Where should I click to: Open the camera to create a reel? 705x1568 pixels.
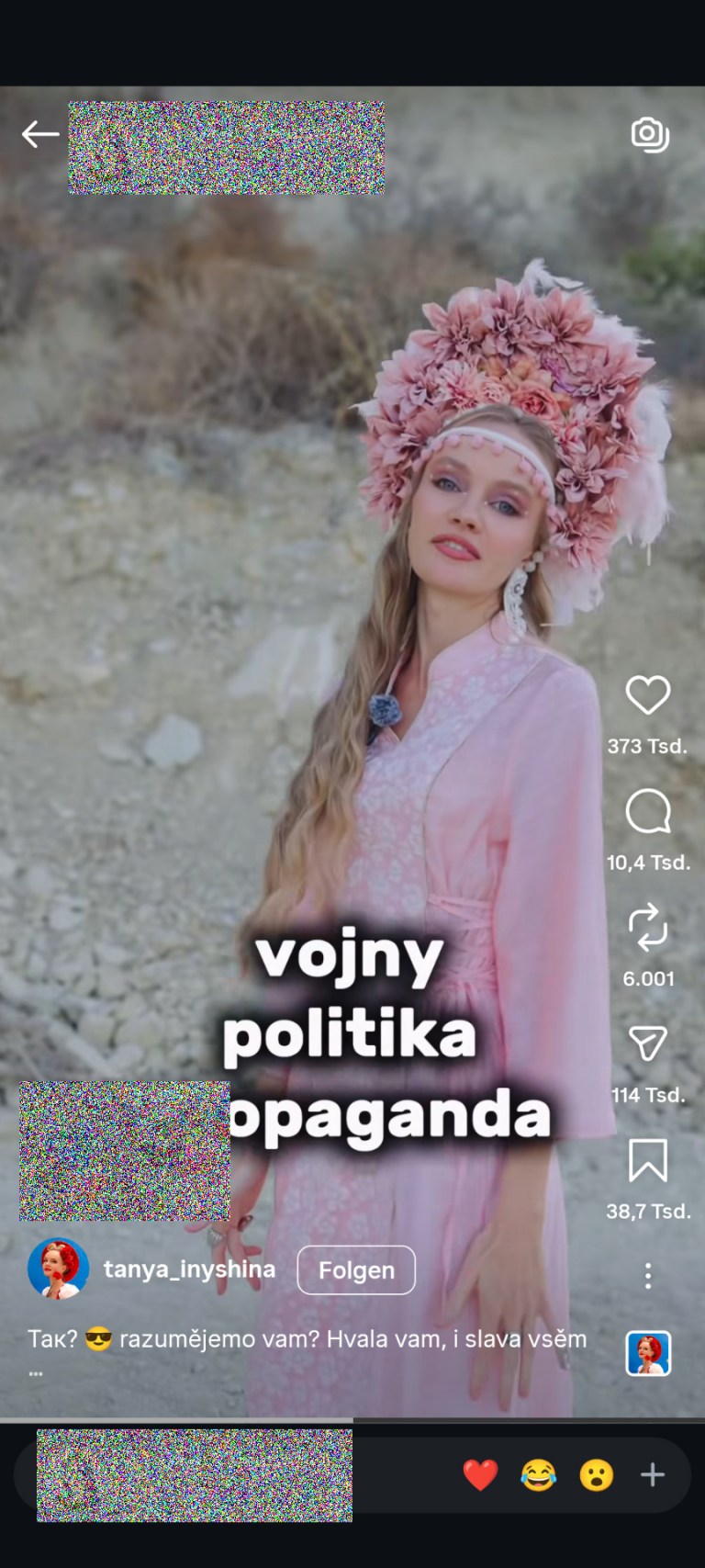point(649,134)
